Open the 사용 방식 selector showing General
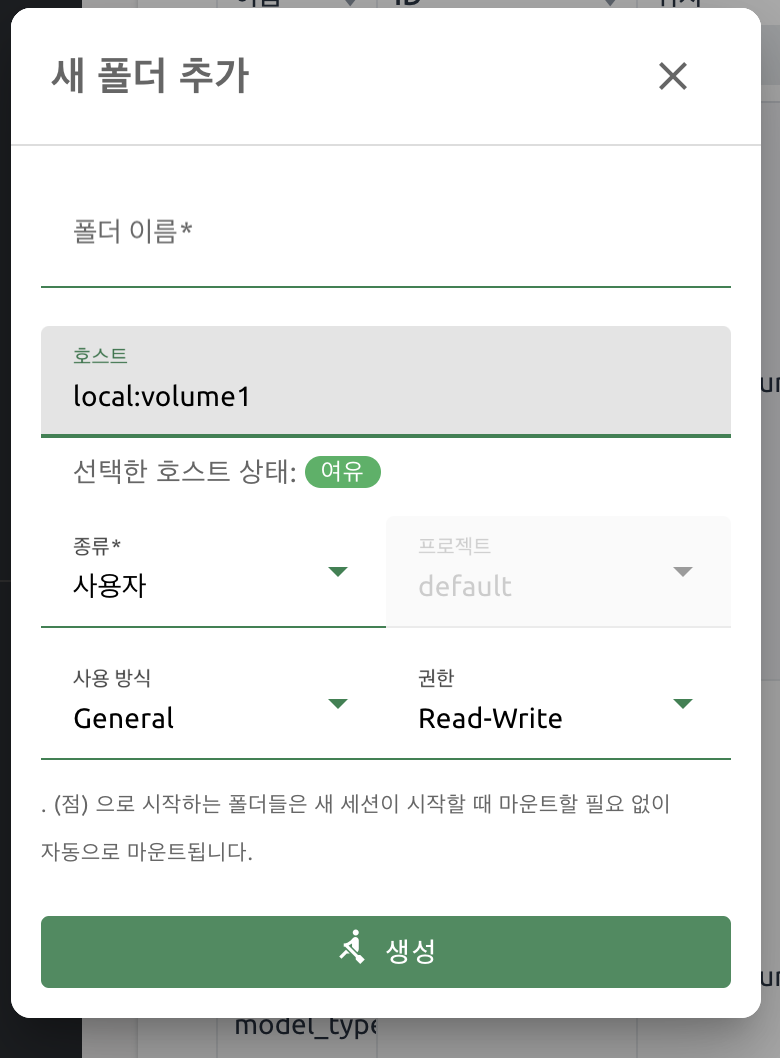The width and height of the screenshot is (780, 1058). (x=123, y=718)
